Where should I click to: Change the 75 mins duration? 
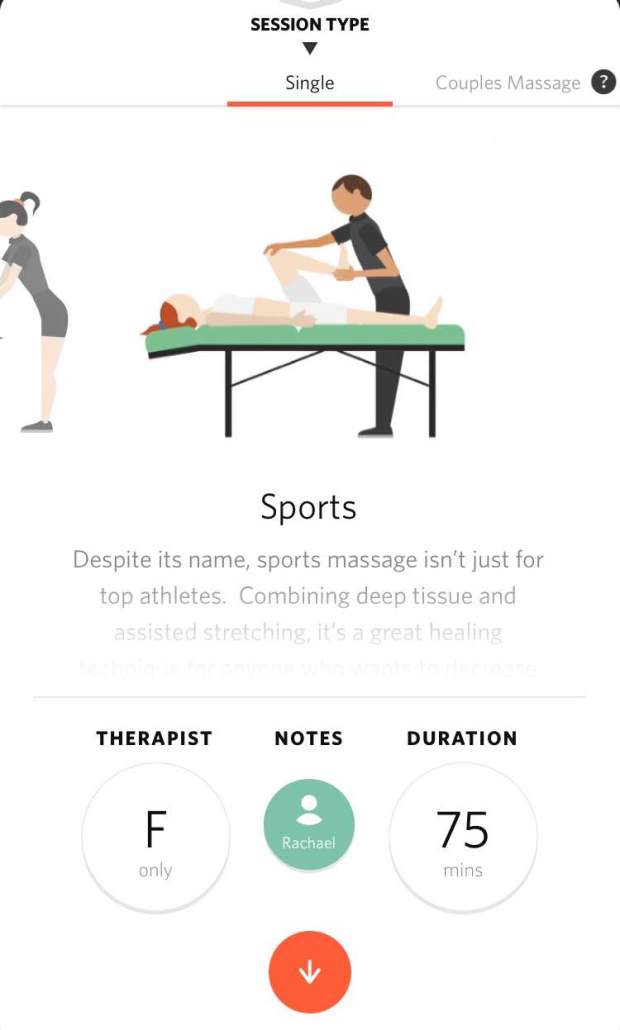462,838
